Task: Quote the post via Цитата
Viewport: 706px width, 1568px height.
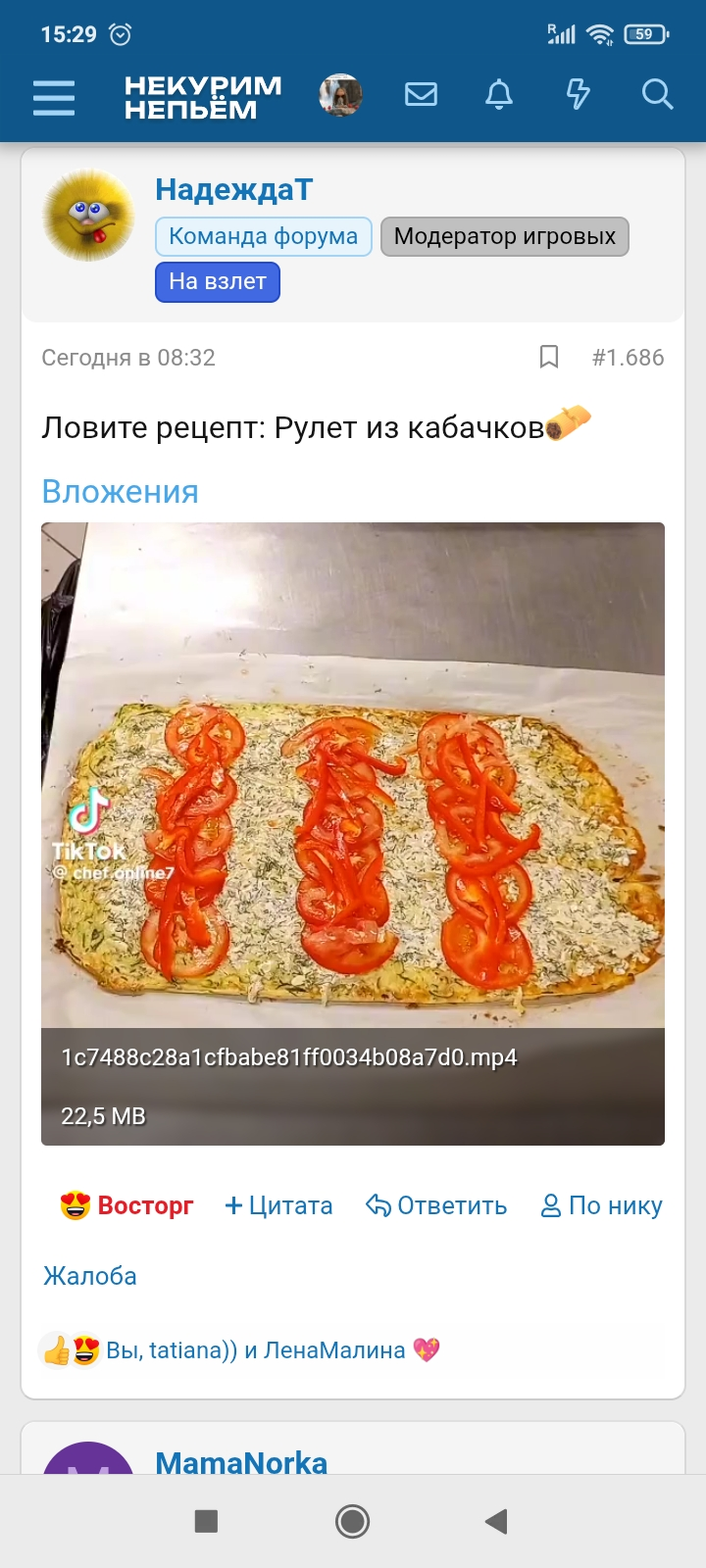Action: (x=277, y=1205)
